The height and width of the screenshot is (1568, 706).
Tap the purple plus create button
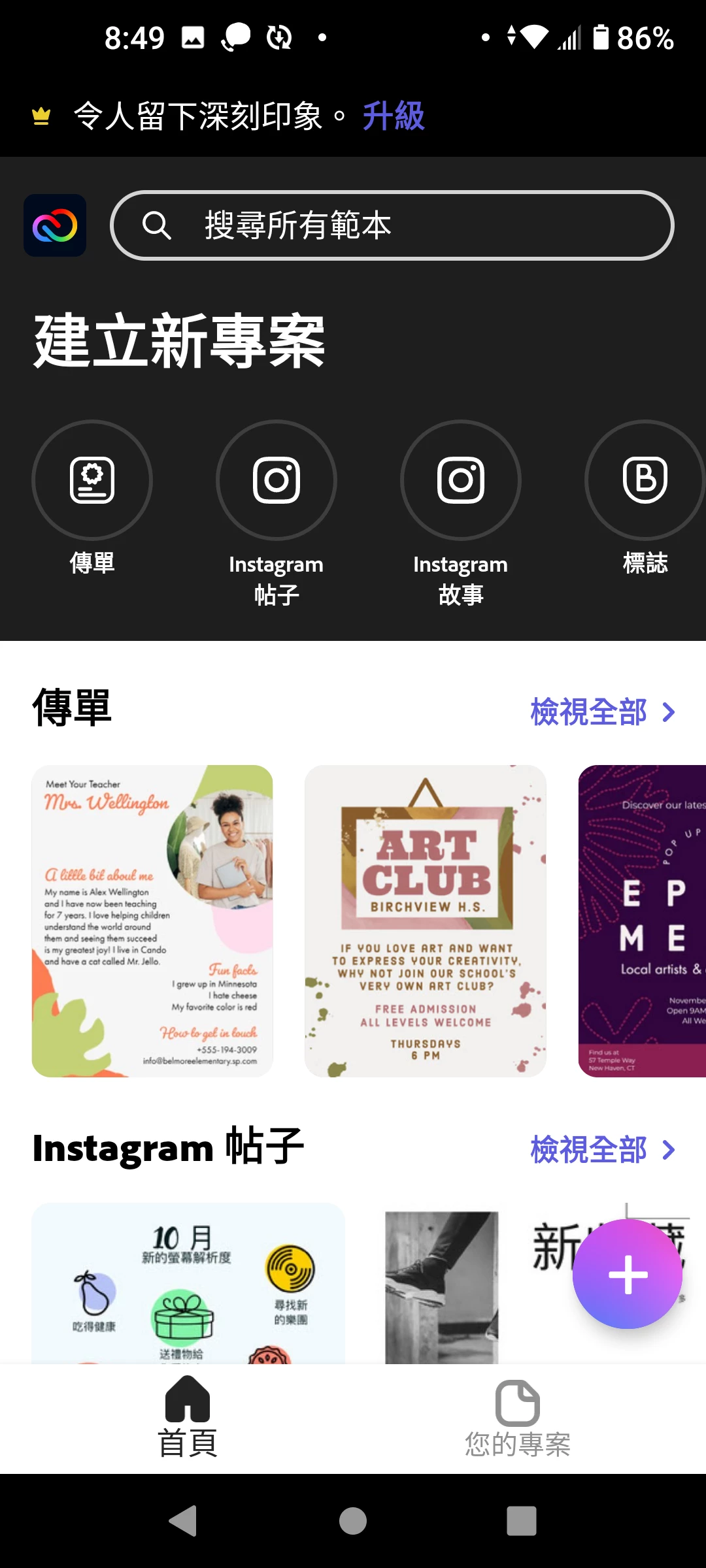click(628, 1274)
